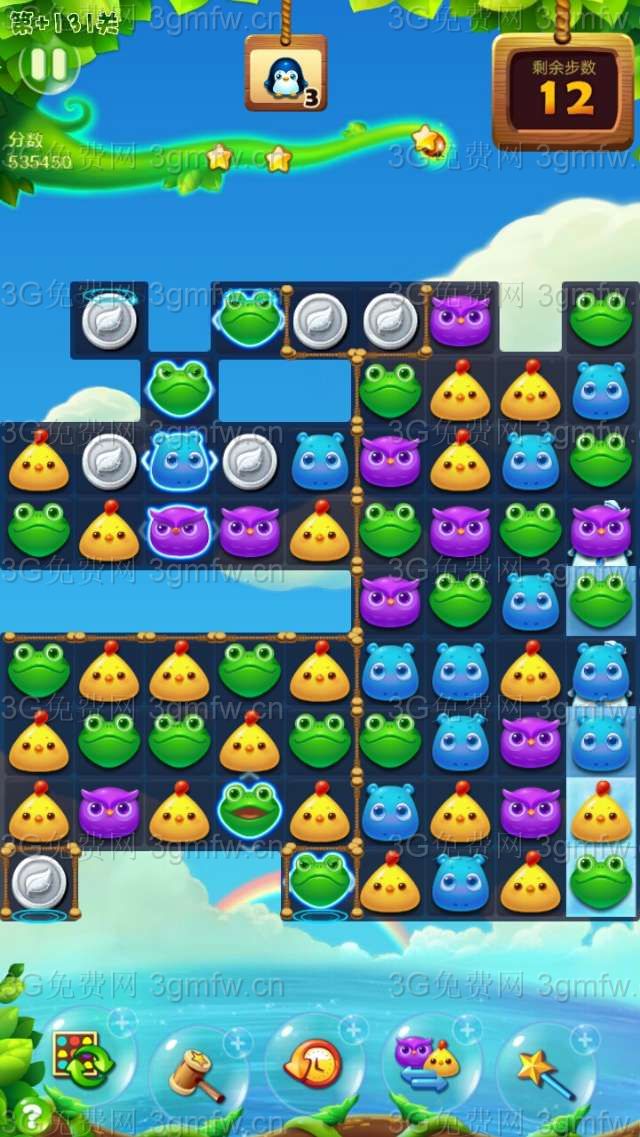Activate the hammer booster

click(x=197, y=1072)
